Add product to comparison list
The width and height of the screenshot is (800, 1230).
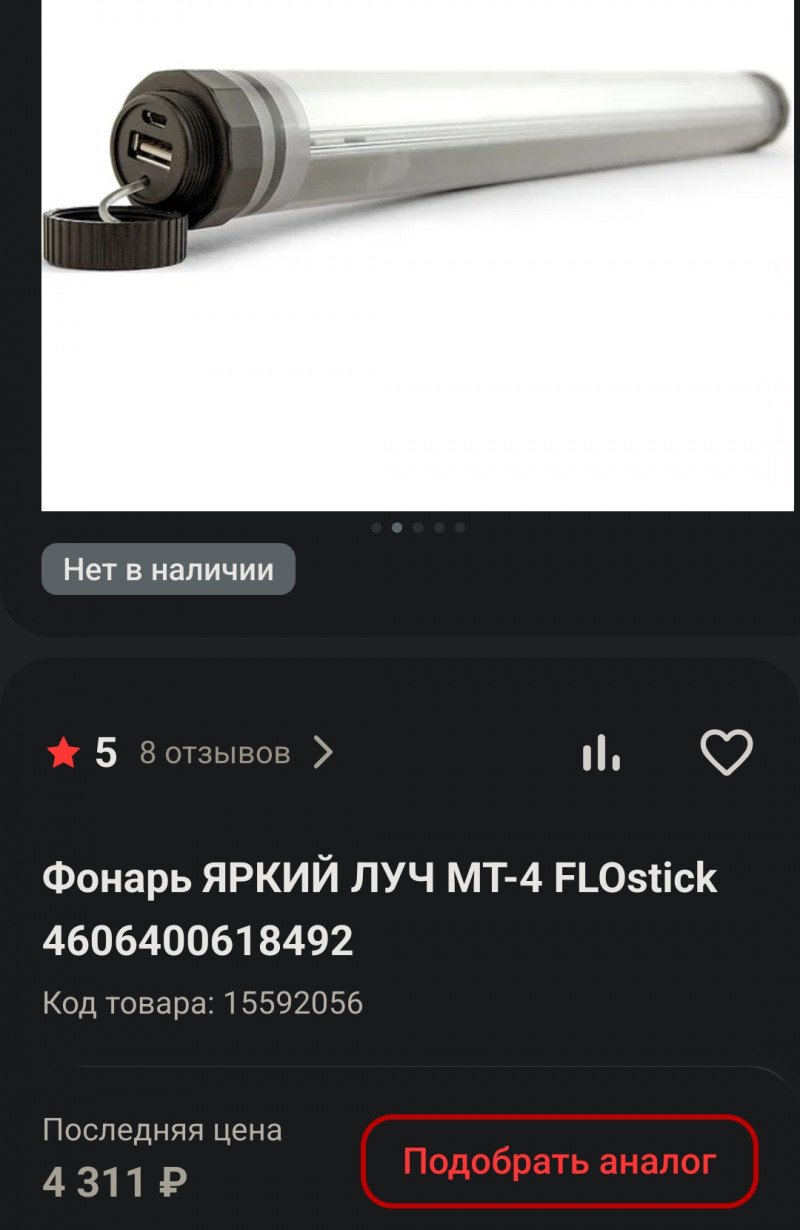[x=601, y=754]
